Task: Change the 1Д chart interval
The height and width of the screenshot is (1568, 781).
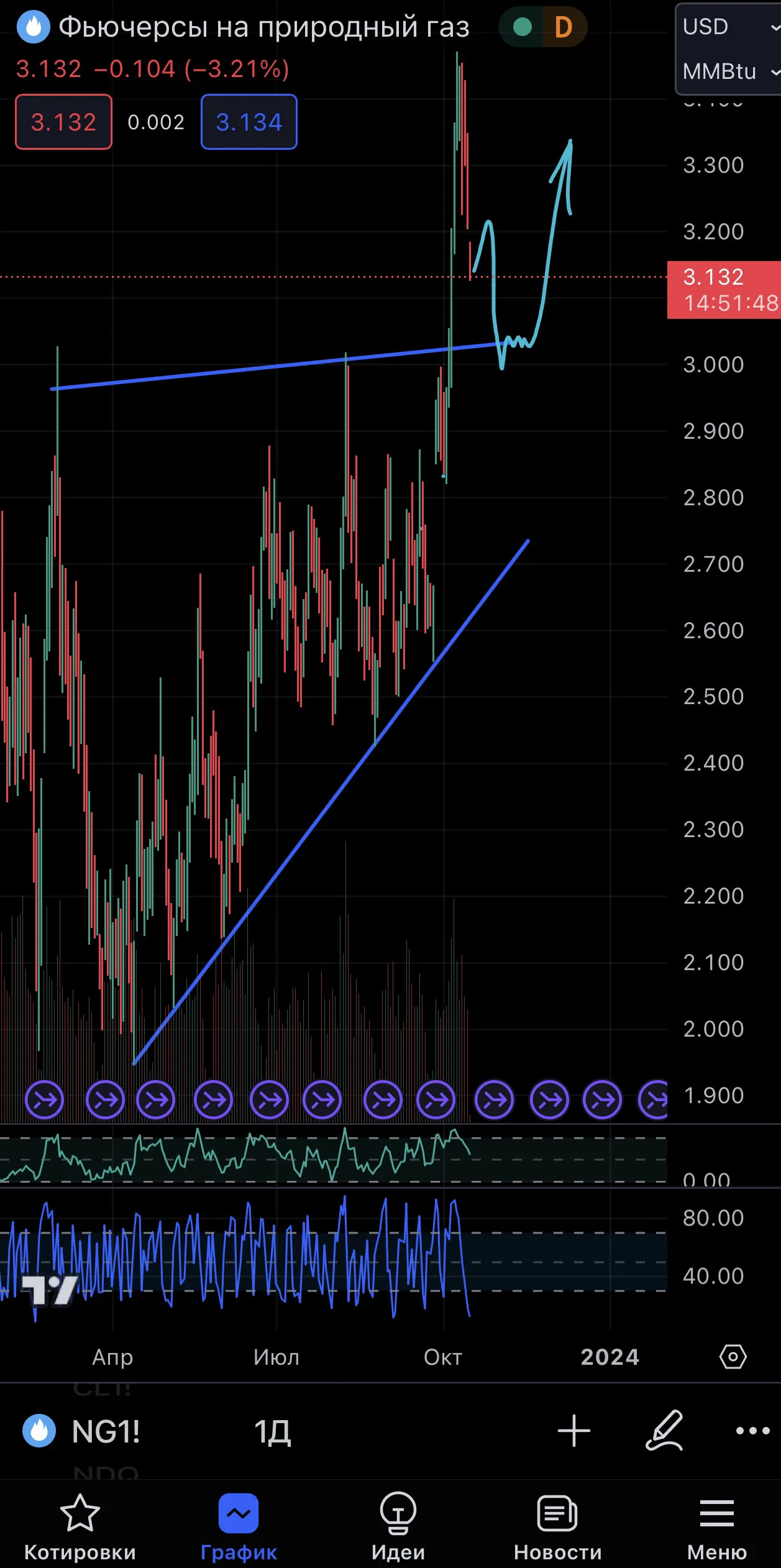Action: click(x=273, y=1431)
